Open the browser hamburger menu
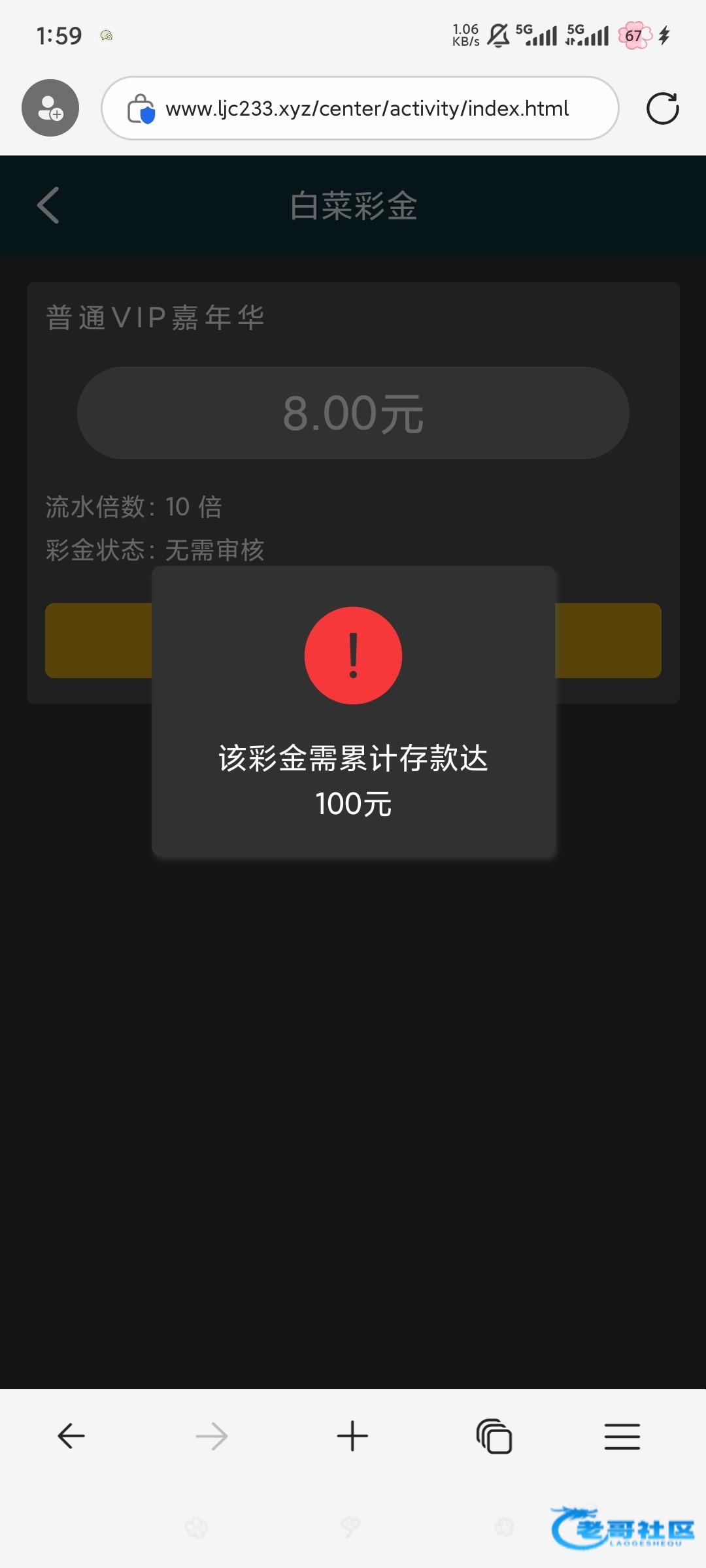Image resolution: width=706 pixels, height=1568 pixels. point(622,1436)
